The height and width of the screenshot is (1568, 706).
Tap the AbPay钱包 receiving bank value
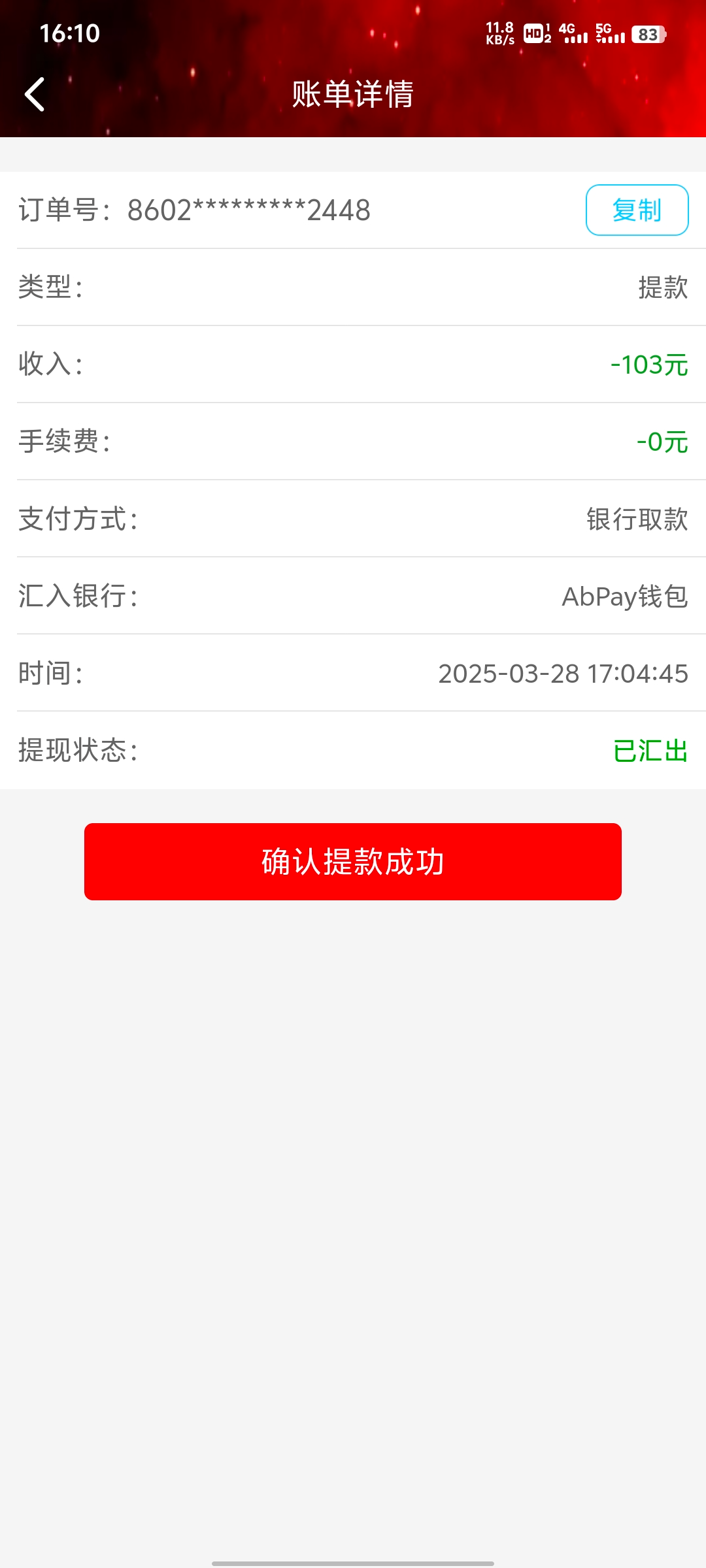(x=626, y=597)
